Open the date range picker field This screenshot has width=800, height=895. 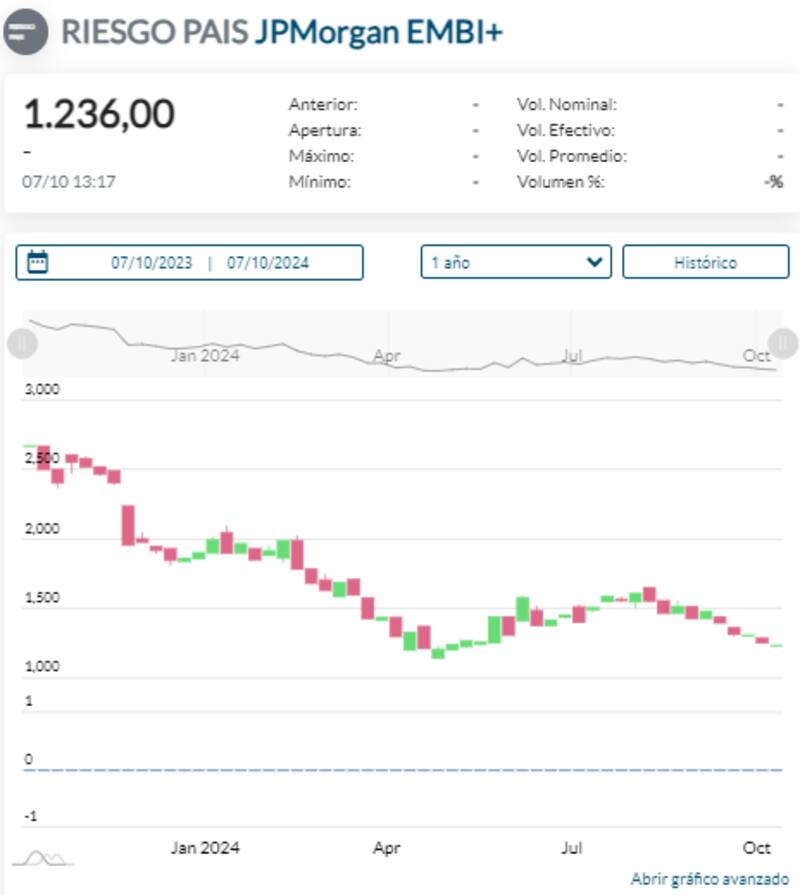pos(190,263)
